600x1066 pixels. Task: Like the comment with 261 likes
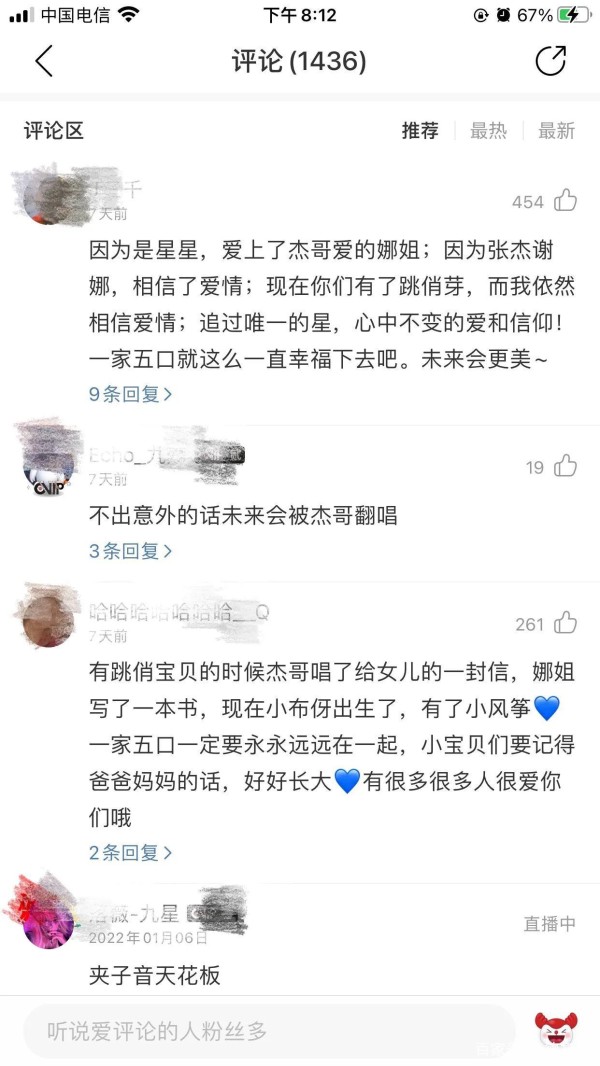click(566, 624)
